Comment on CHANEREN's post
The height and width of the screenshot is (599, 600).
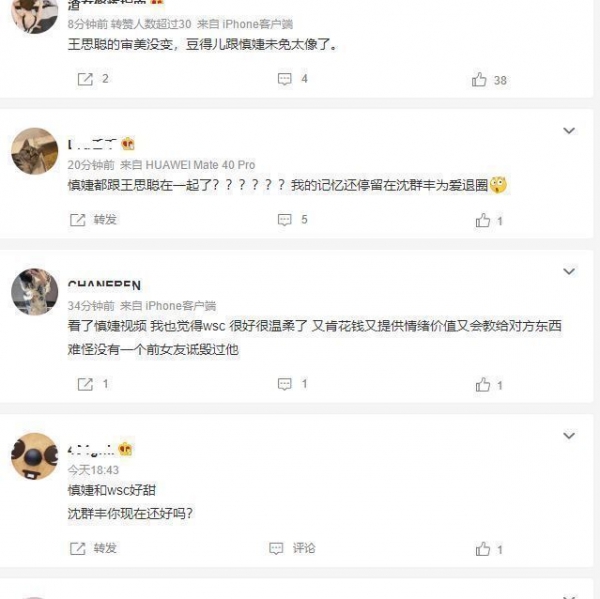pos(292,384)
